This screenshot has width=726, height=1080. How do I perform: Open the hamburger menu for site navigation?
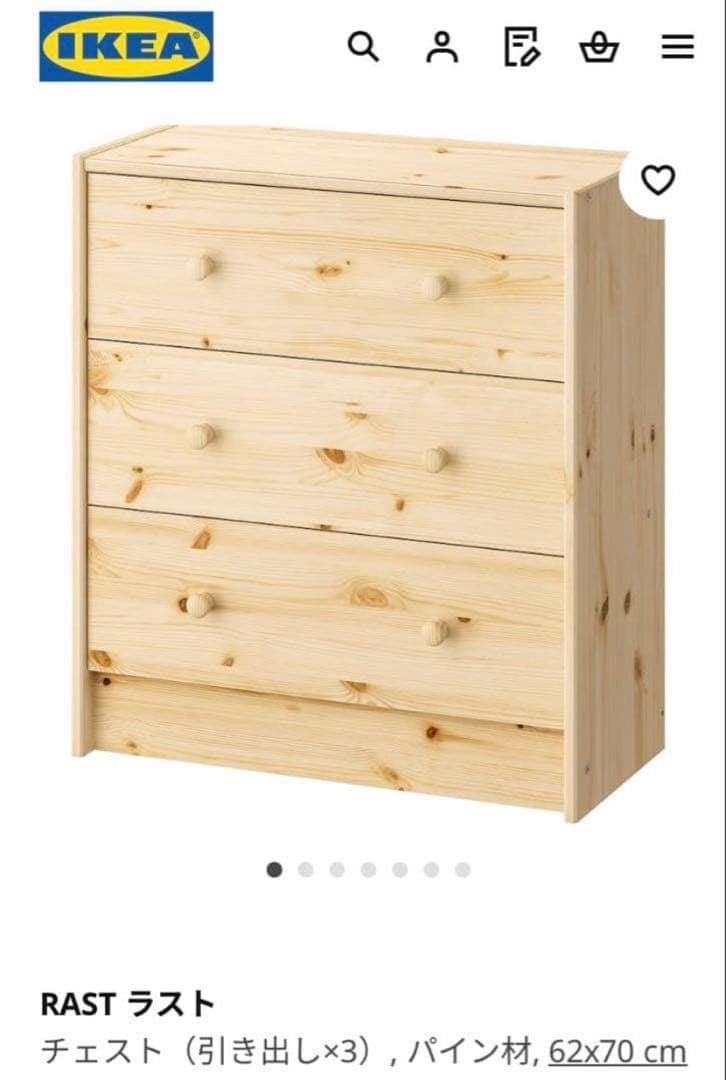coord(676,47)
